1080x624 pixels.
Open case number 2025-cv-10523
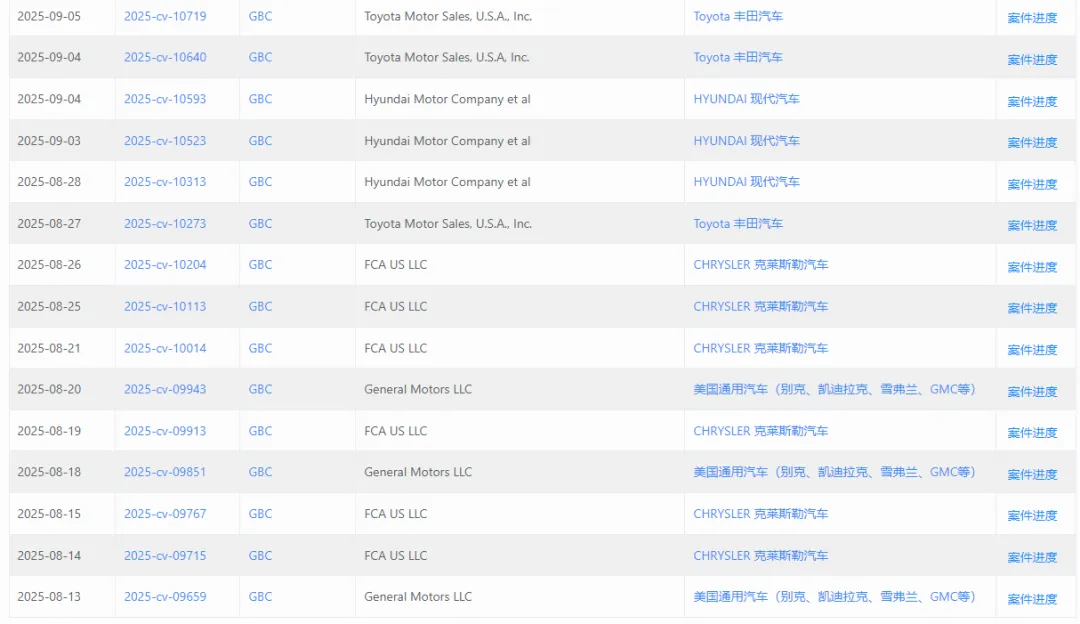165,141
